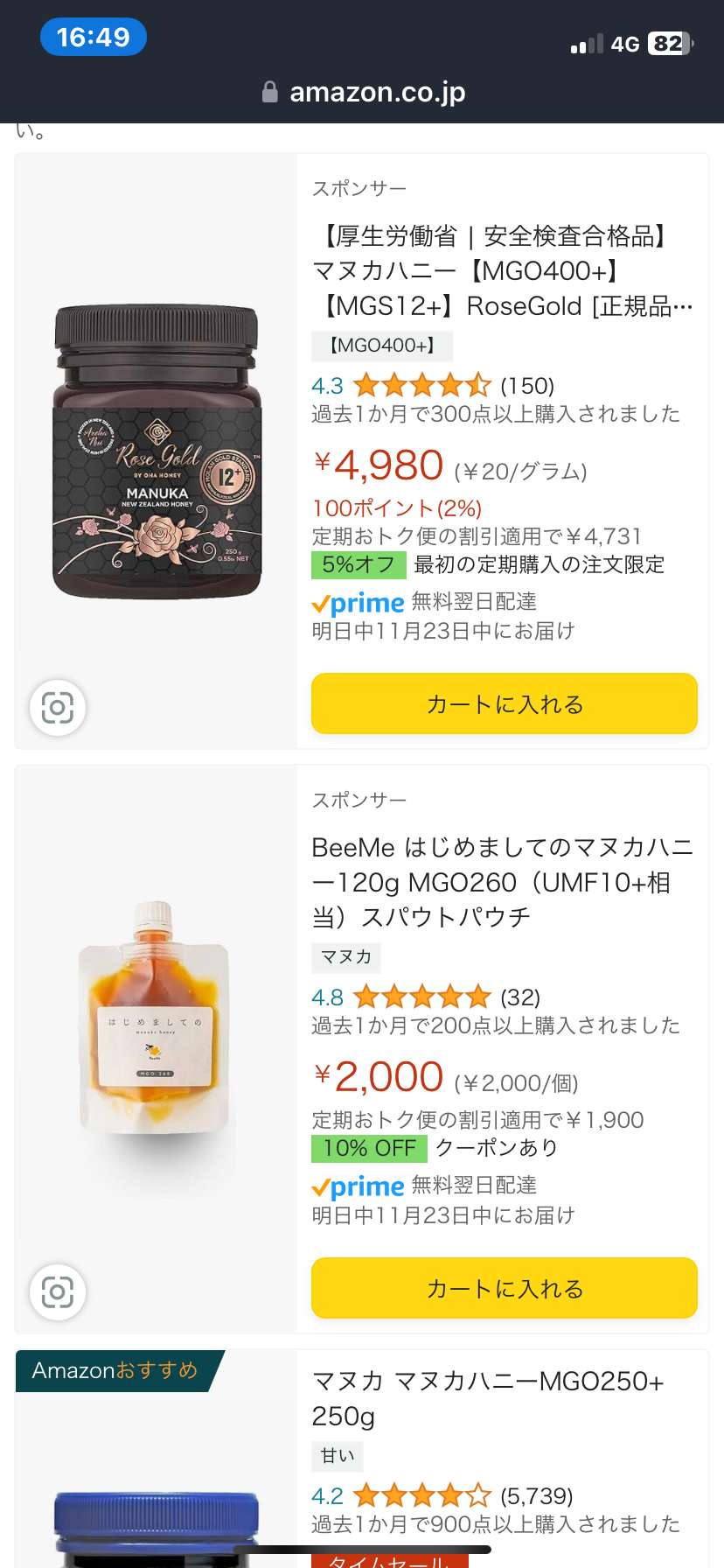View RoseGold honey jar product image
The image size is (724, 1568).
click(157, 451)
